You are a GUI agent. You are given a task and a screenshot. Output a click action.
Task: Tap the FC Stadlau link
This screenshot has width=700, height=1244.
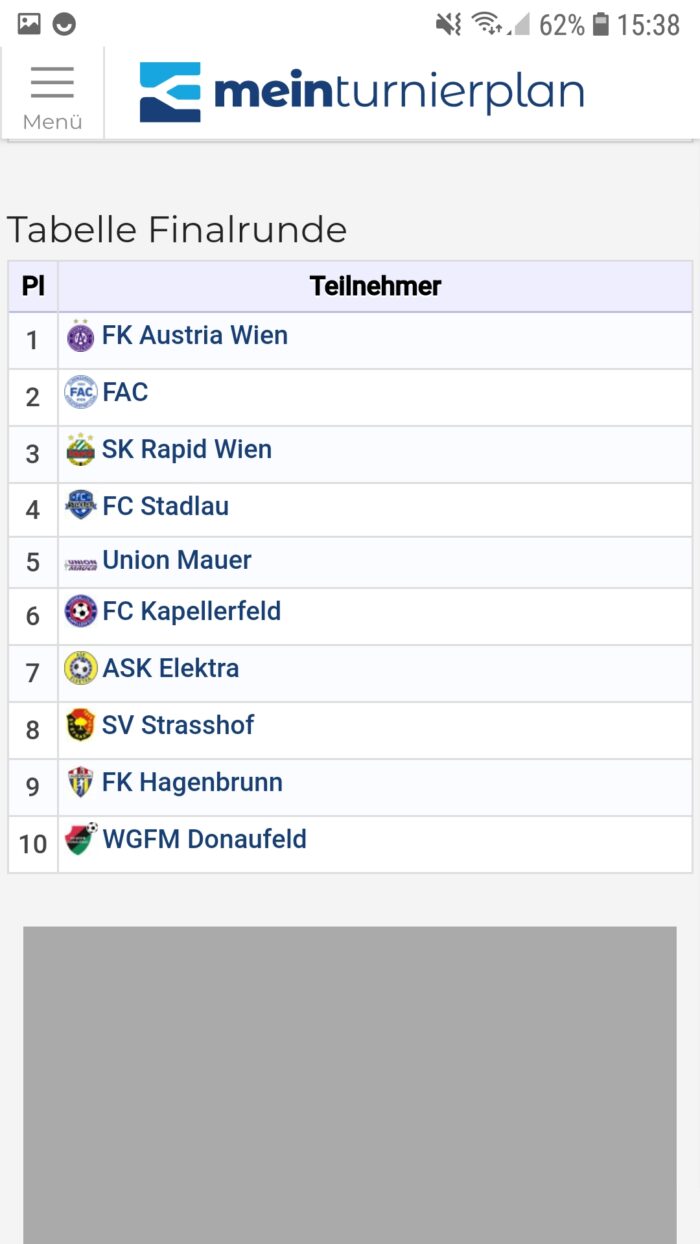[166, 507]
